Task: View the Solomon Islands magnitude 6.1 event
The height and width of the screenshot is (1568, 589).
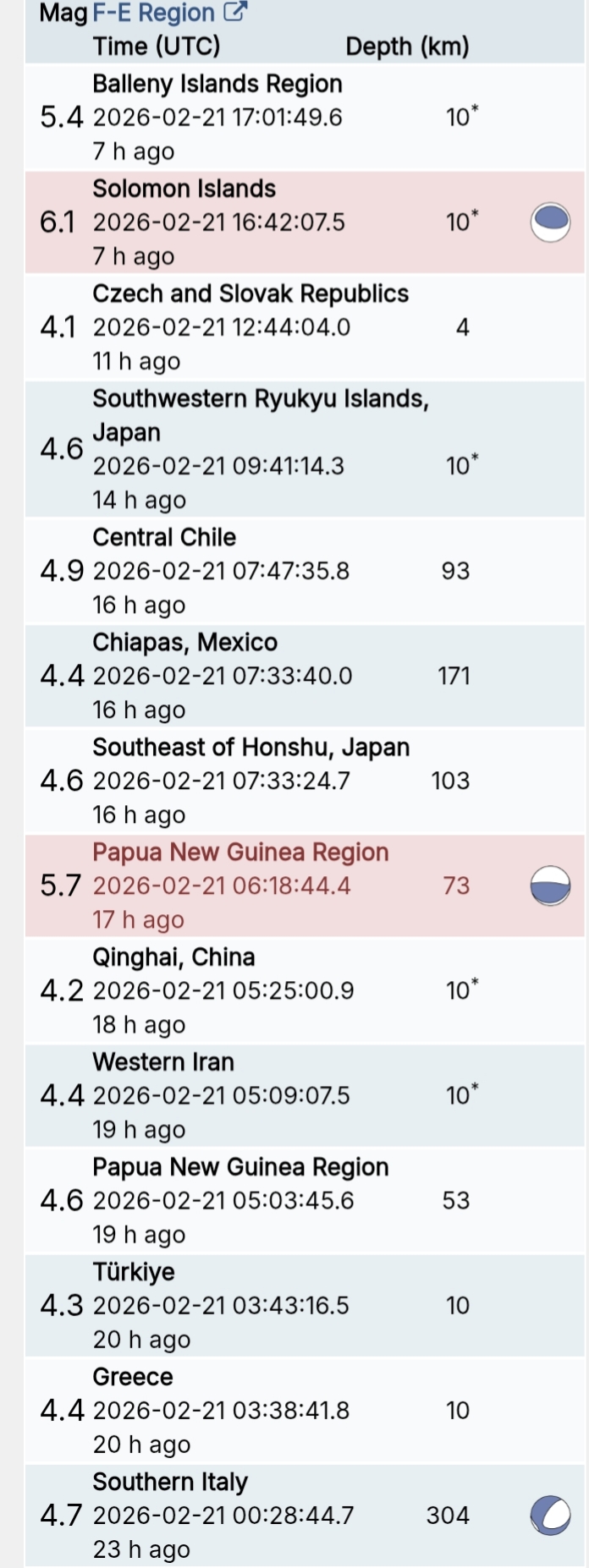Action: (184, 189)
